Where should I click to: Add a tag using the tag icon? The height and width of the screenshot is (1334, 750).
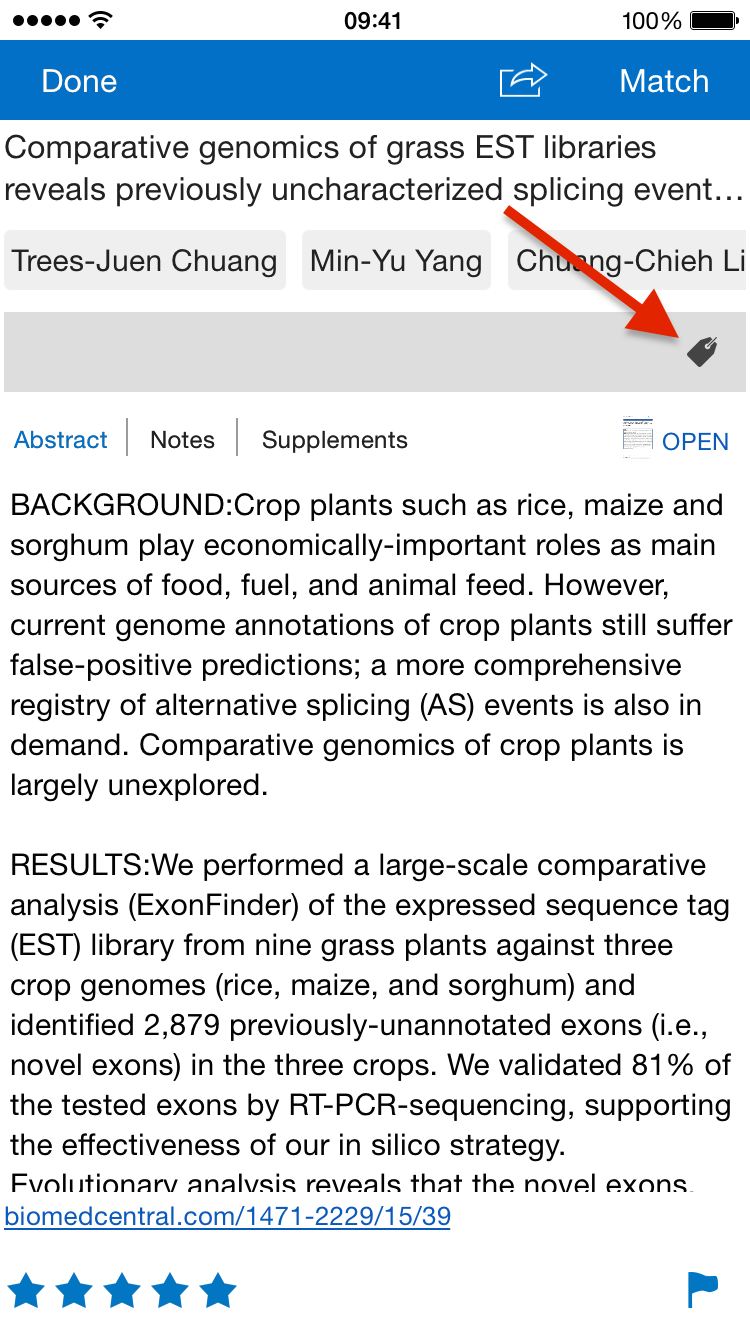click(x=702, y=351)
